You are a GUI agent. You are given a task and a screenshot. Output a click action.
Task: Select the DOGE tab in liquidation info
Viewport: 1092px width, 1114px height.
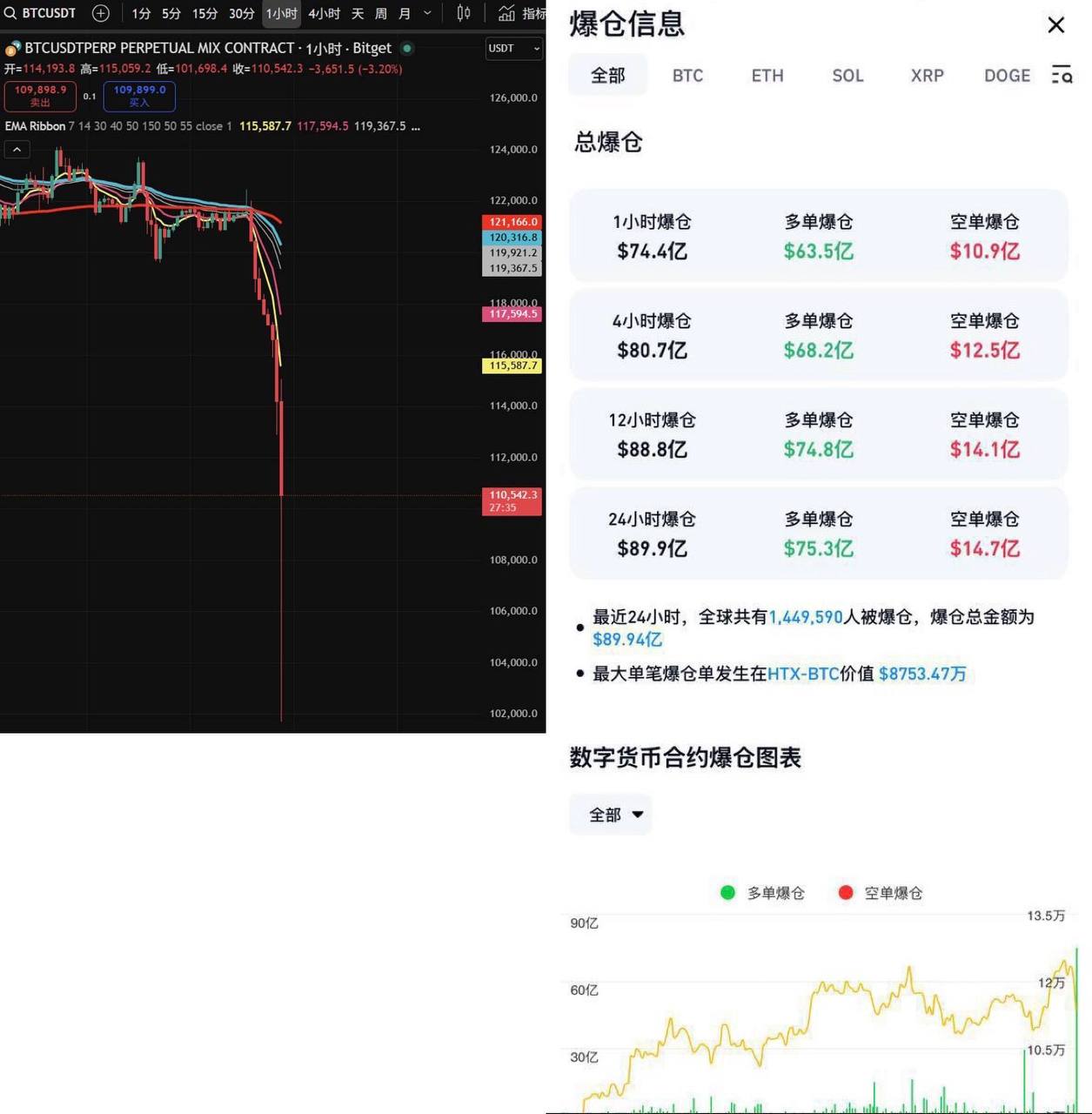coord(1007,77)
